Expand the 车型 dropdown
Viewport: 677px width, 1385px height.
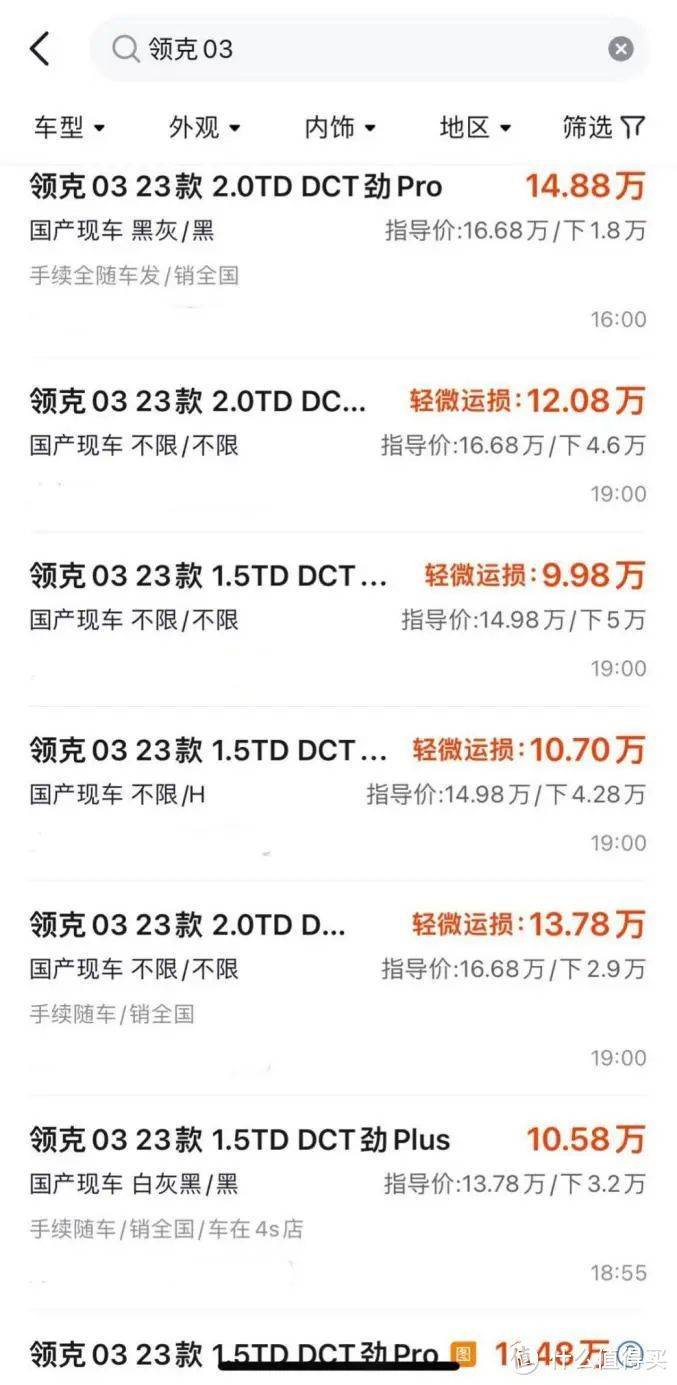coord(70,127)
